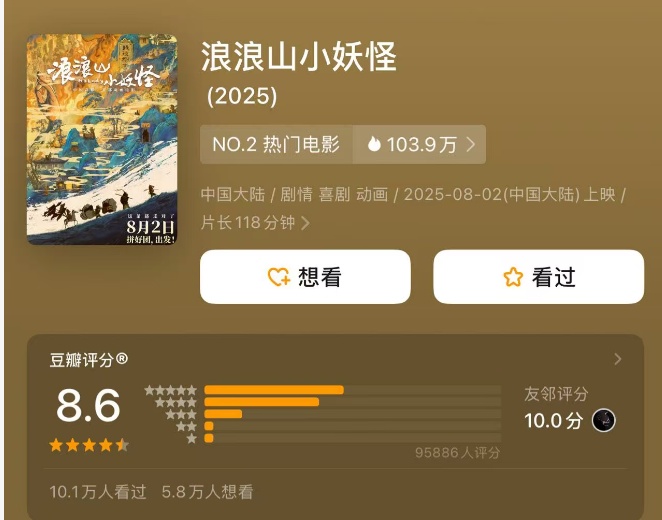View the 友邻评分 friend avatar

coord(603,421)
